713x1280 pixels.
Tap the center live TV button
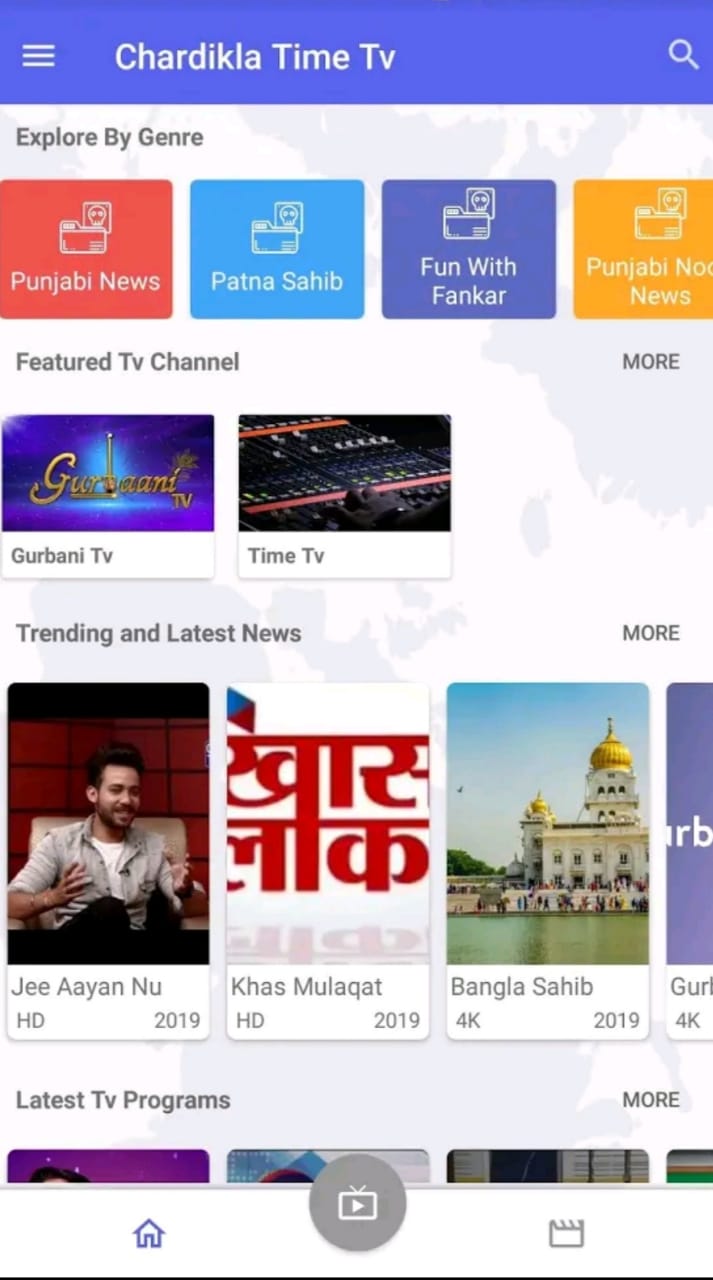357,1205
